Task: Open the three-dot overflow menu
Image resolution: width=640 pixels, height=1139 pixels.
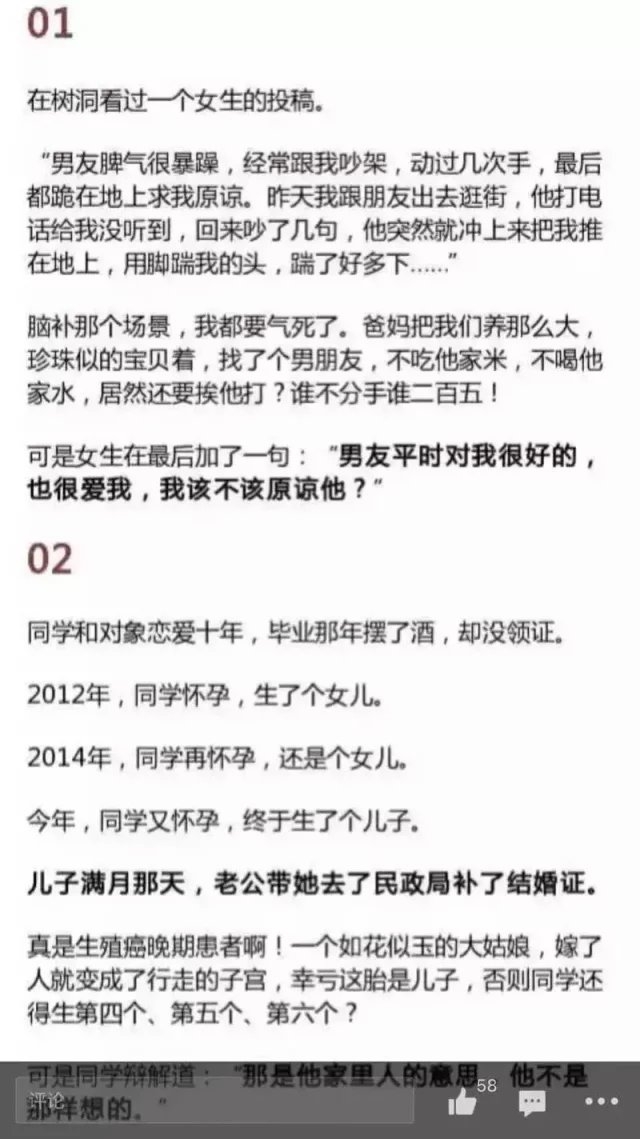Action: (602, 1102)
